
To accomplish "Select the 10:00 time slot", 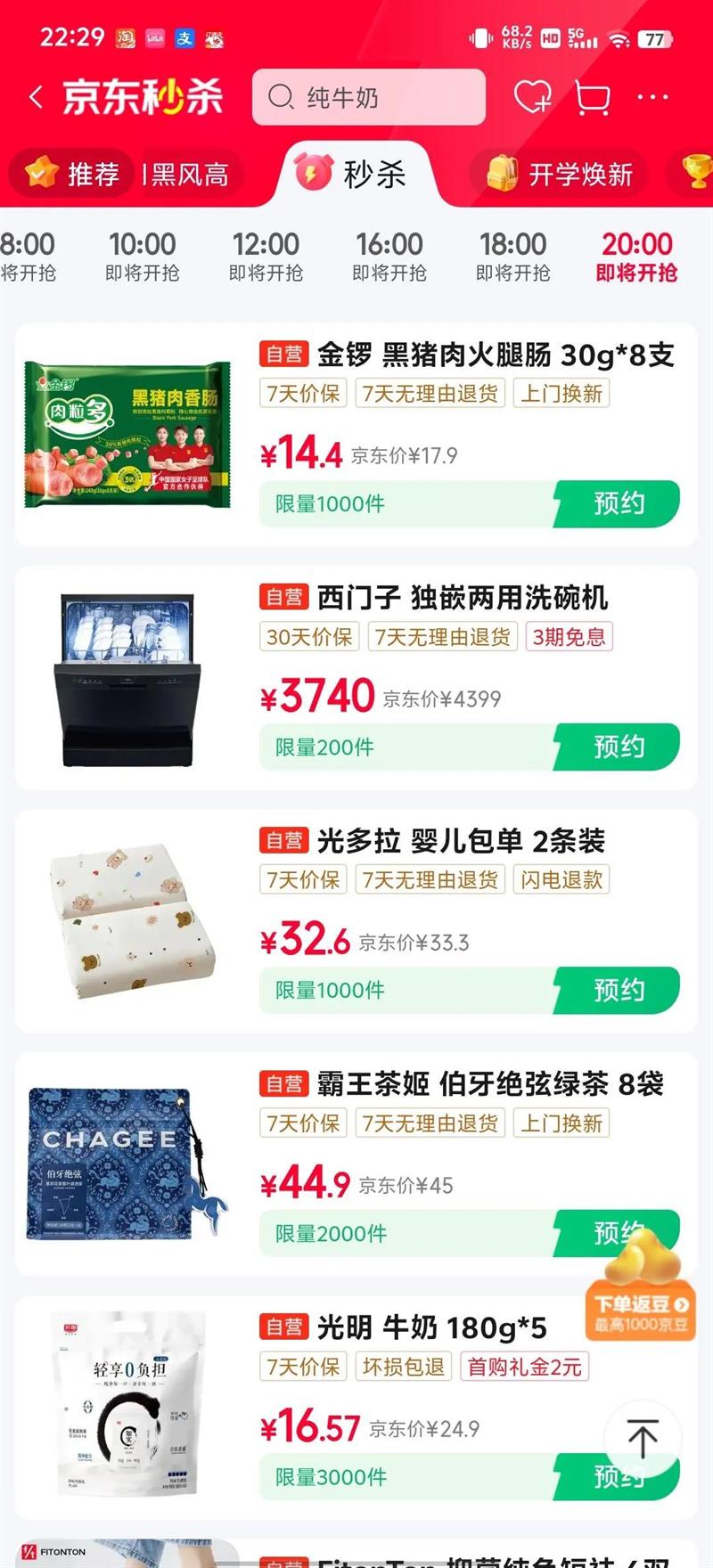I will coord(143,256).
